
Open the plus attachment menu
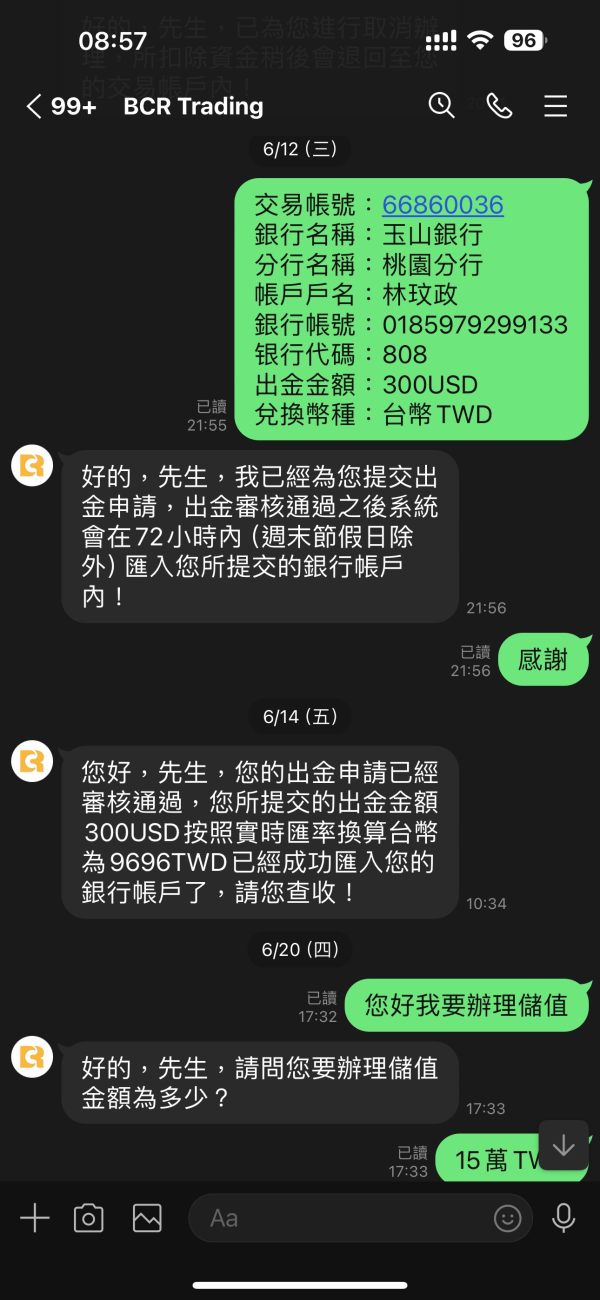point(35,1217)
